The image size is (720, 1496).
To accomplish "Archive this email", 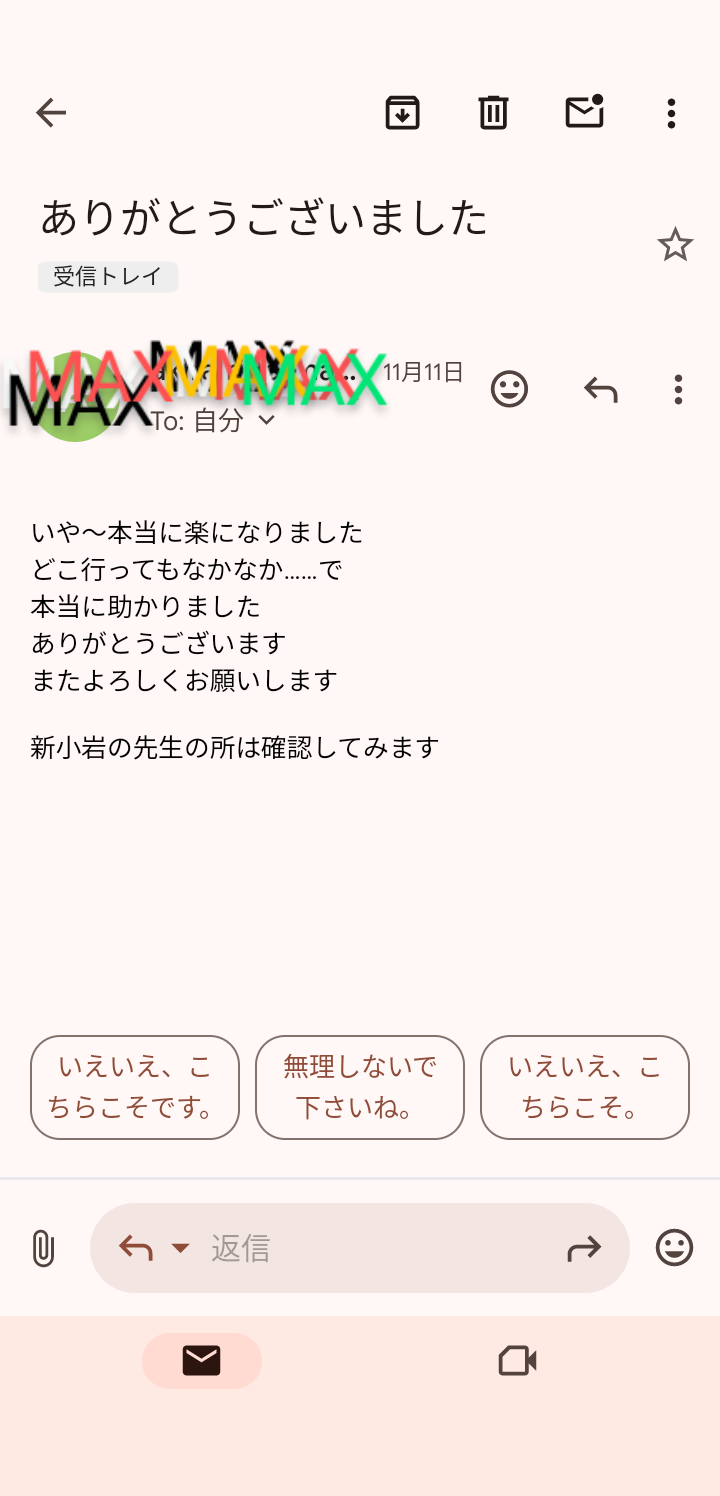I will click(402, 113).
